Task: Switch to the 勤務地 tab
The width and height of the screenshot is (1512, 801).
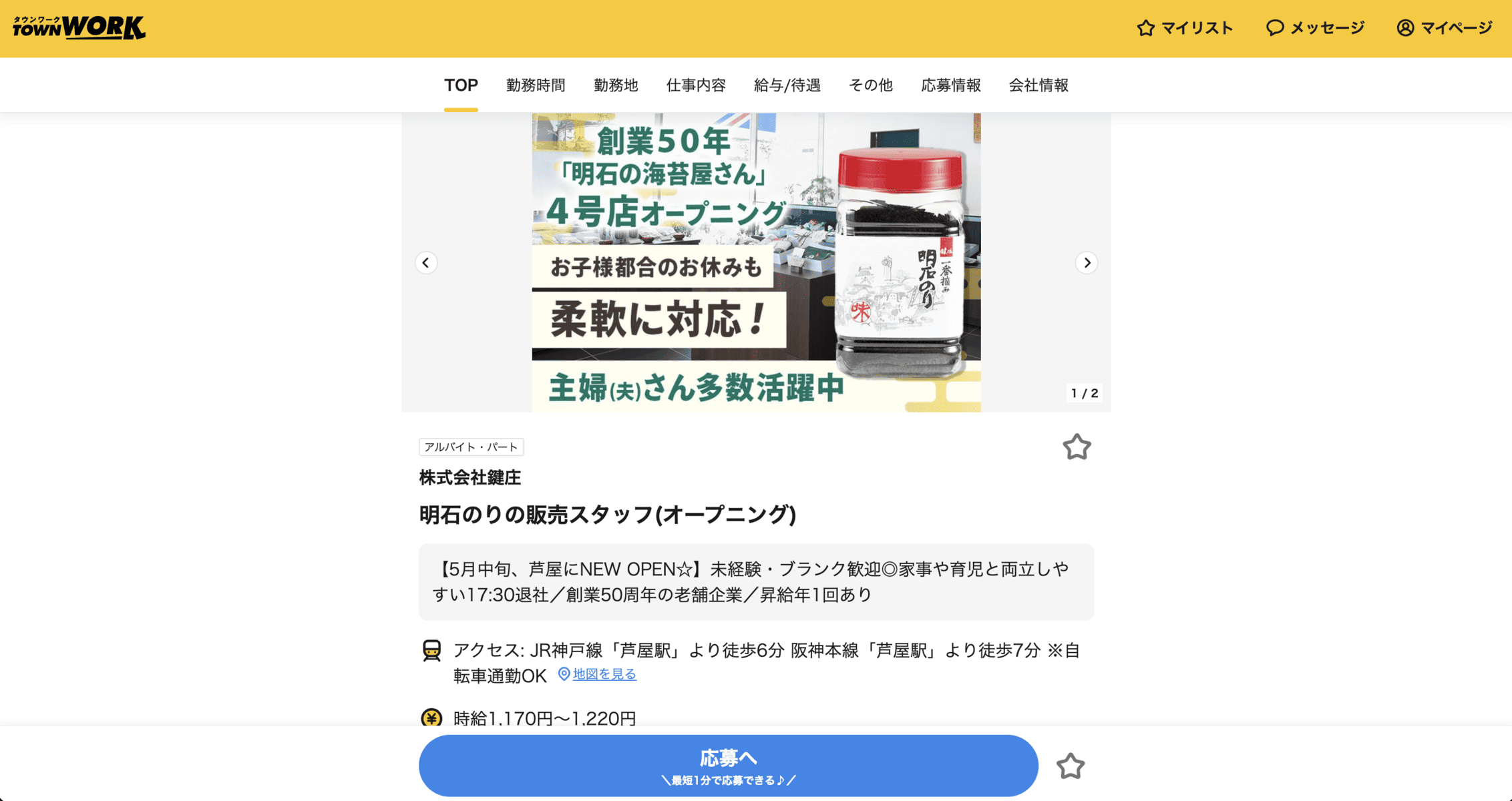Action: point(616,85)
